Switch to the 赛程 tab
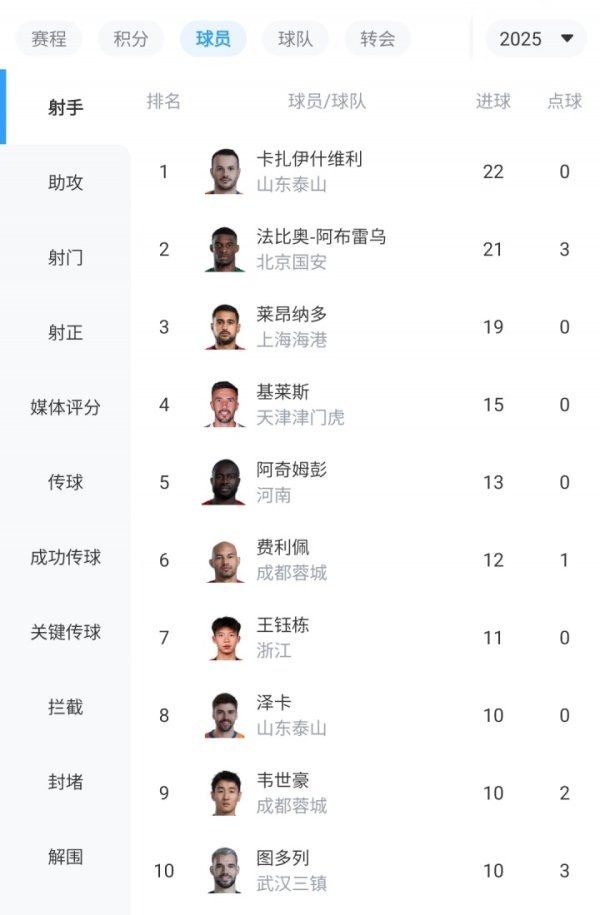 (x=49, y=39)
